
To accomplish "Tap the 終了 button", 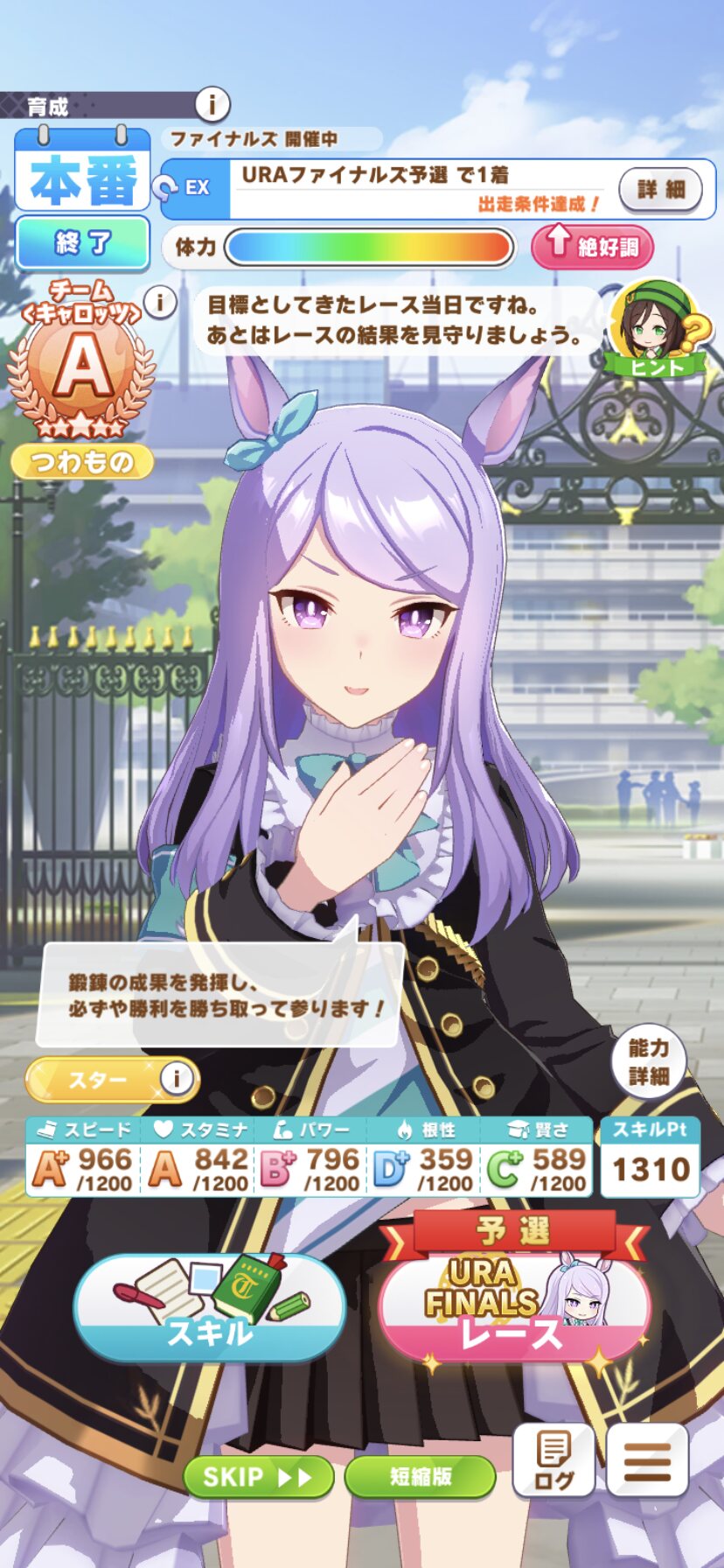I will (82, 242).
